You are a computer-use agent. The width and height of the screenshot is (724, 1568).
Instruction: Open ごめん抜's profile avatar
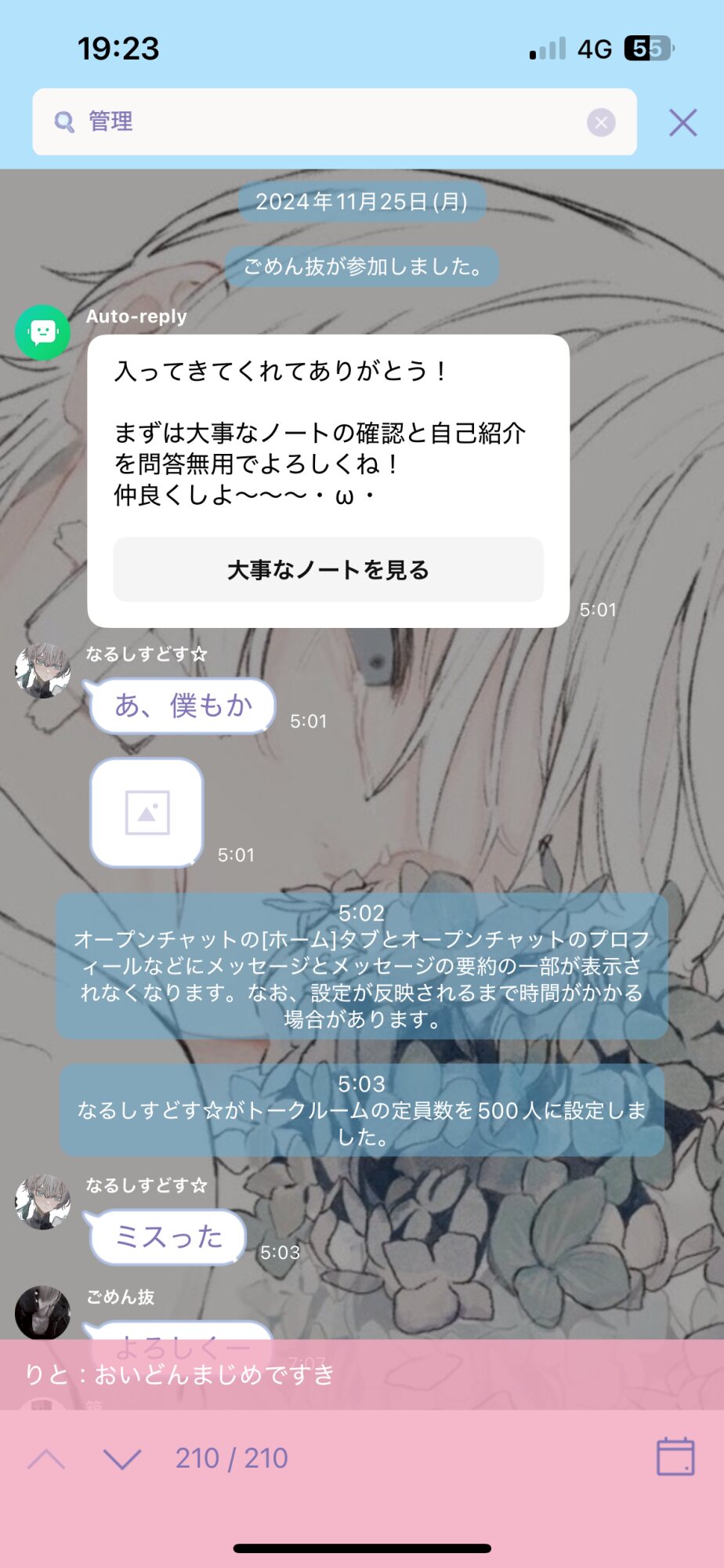pos(43,1312)
